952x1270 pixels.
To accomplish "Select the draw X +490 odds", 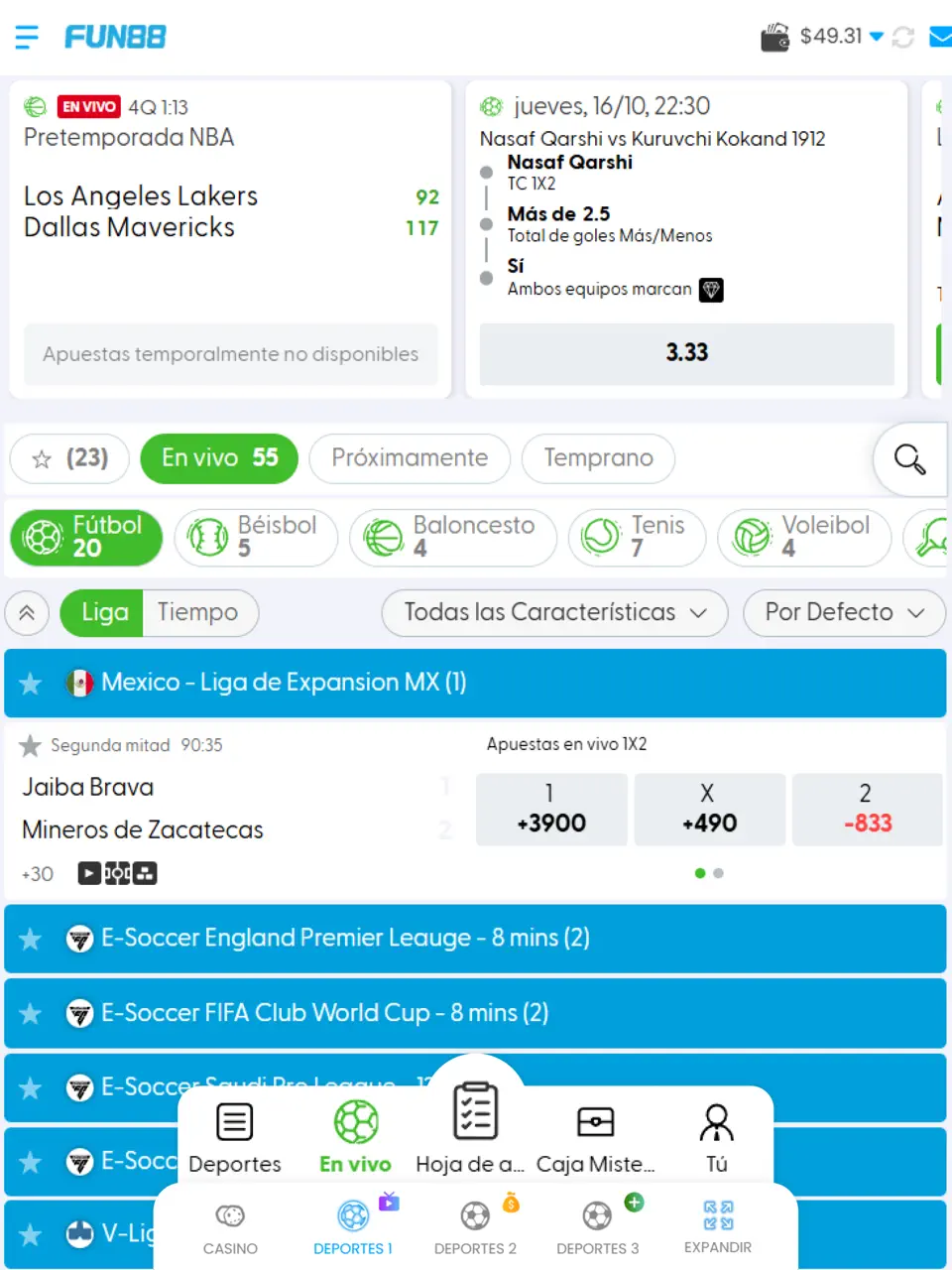I will (709, 810).
